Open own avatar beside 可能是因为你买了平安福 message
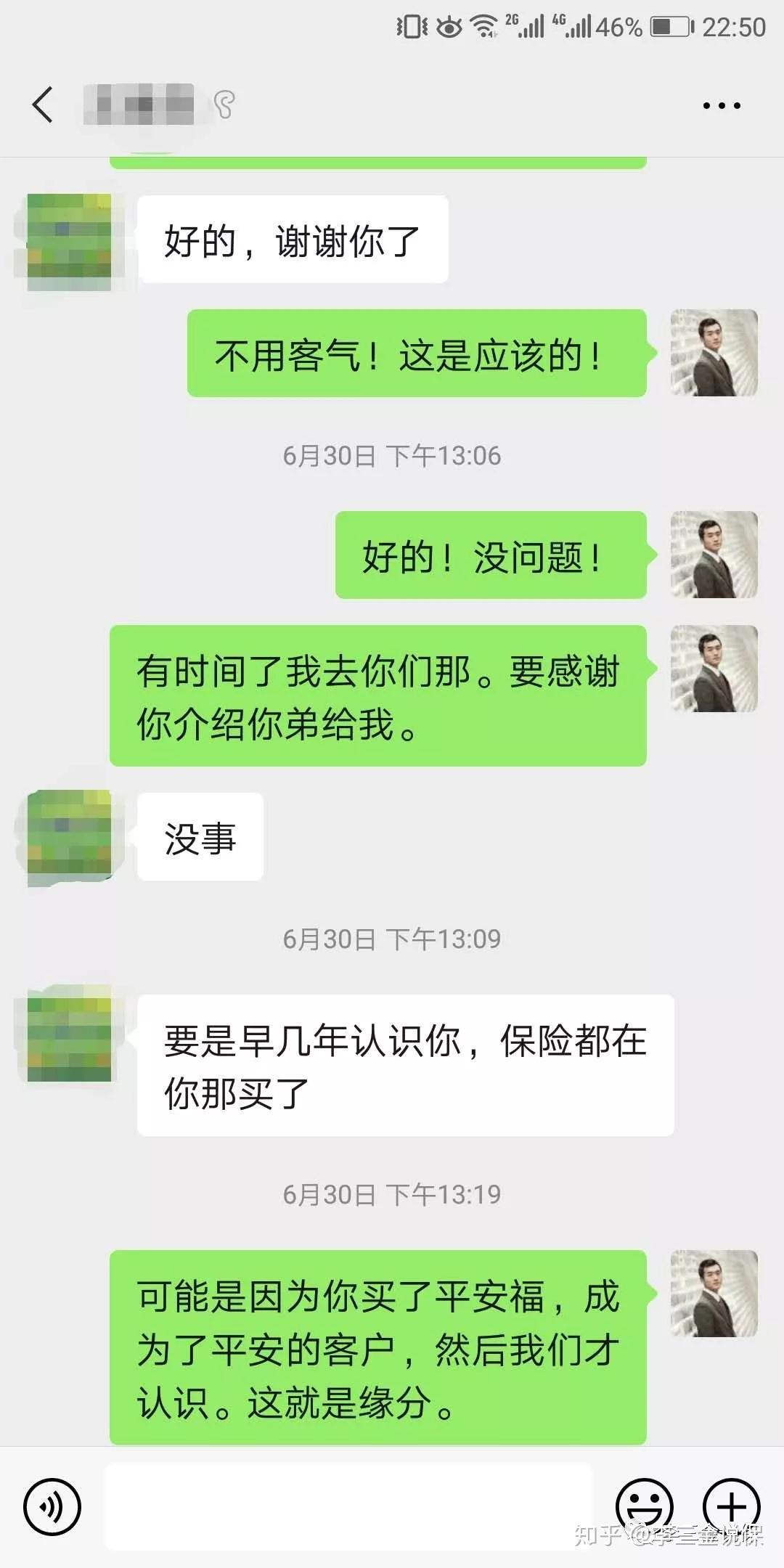The width and height of the screenshot is (784, 1568). (714, 1294)
